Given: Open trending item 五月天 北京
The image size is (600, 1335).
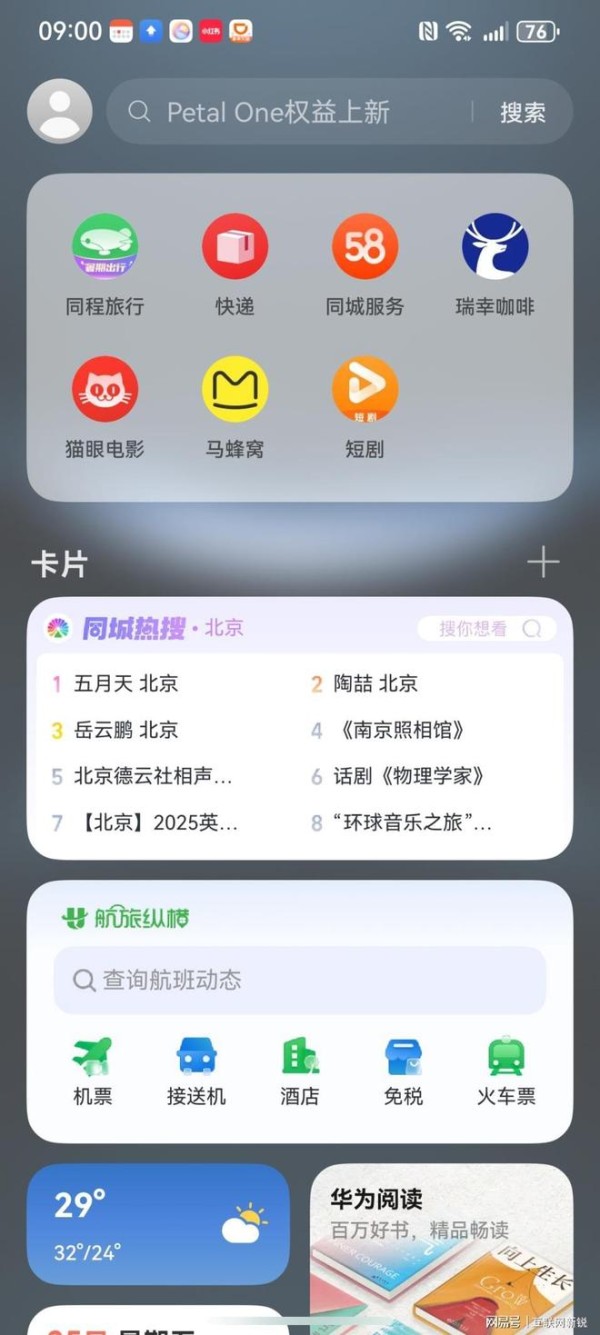Looking at the screenshot, I should point(126,684).
